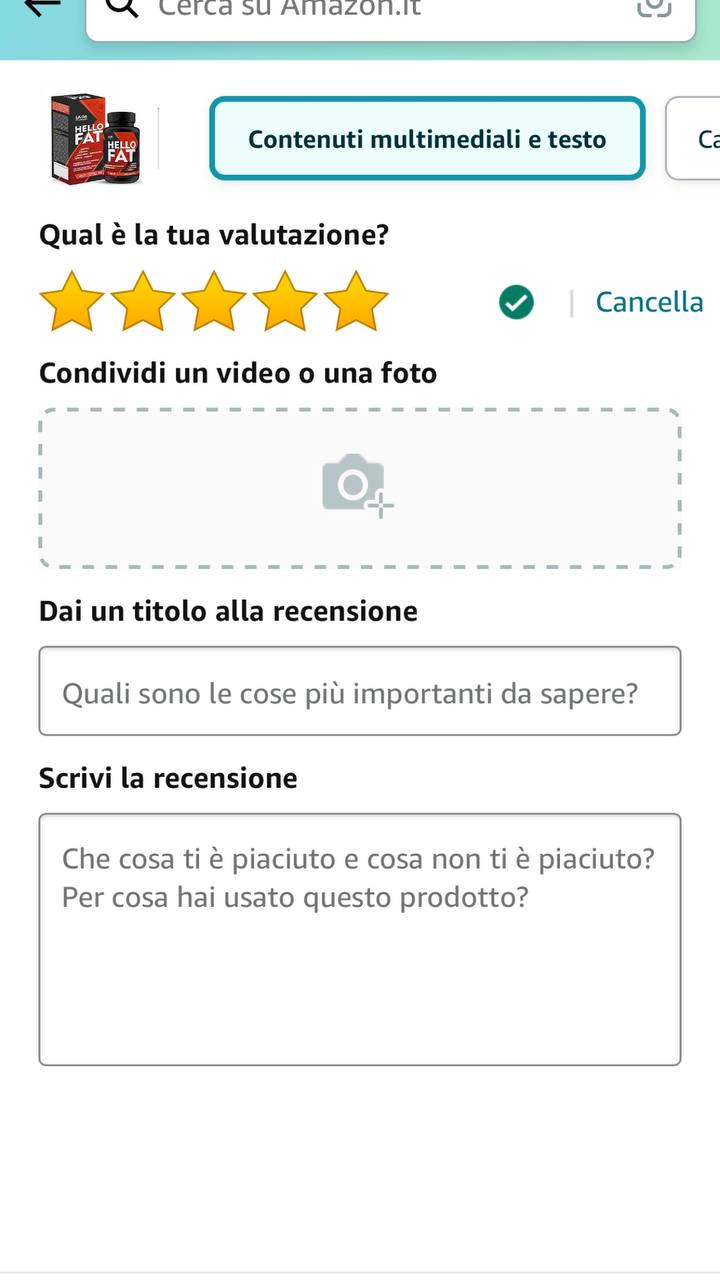This screenshot has height=1280, width=720.
Task: Rate the product one star
Action: 71,301
